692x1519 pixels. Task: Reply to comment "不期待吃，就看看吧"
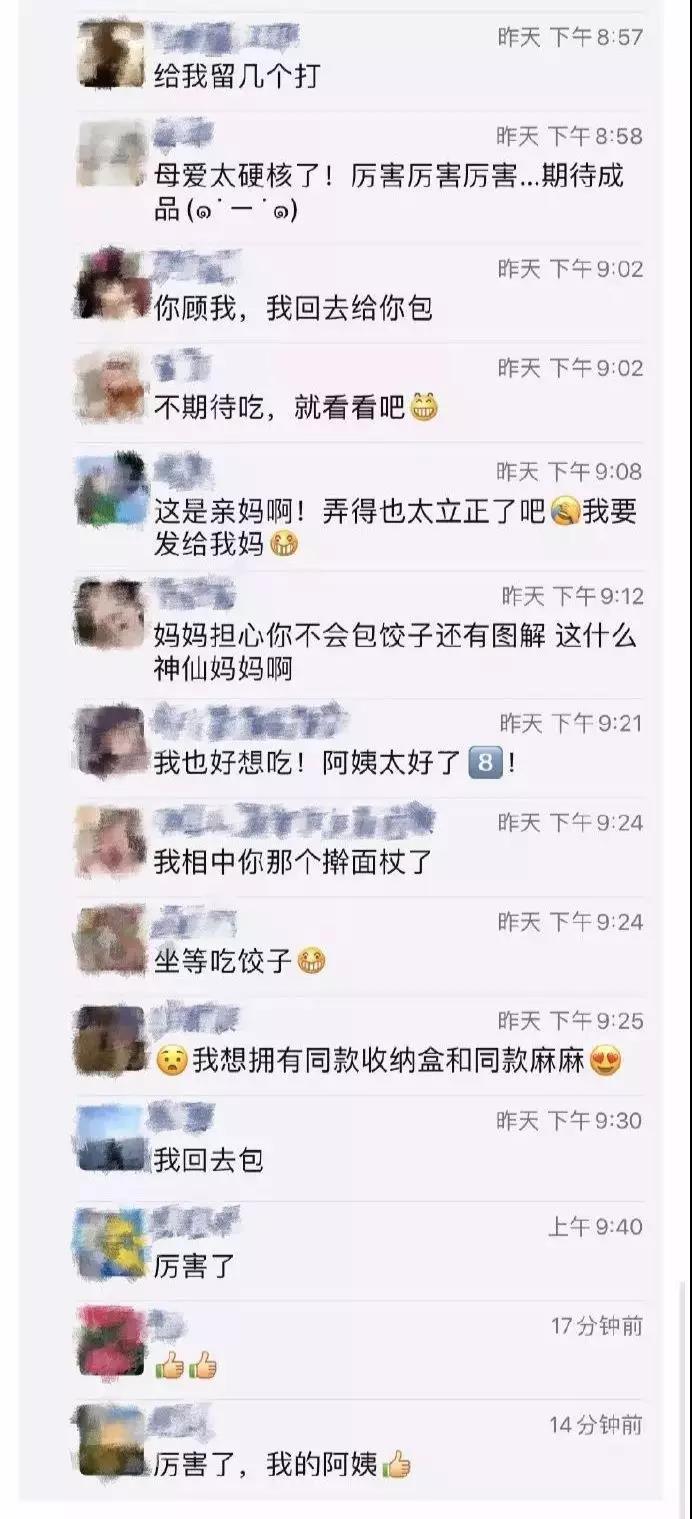[x=279, y=407]
